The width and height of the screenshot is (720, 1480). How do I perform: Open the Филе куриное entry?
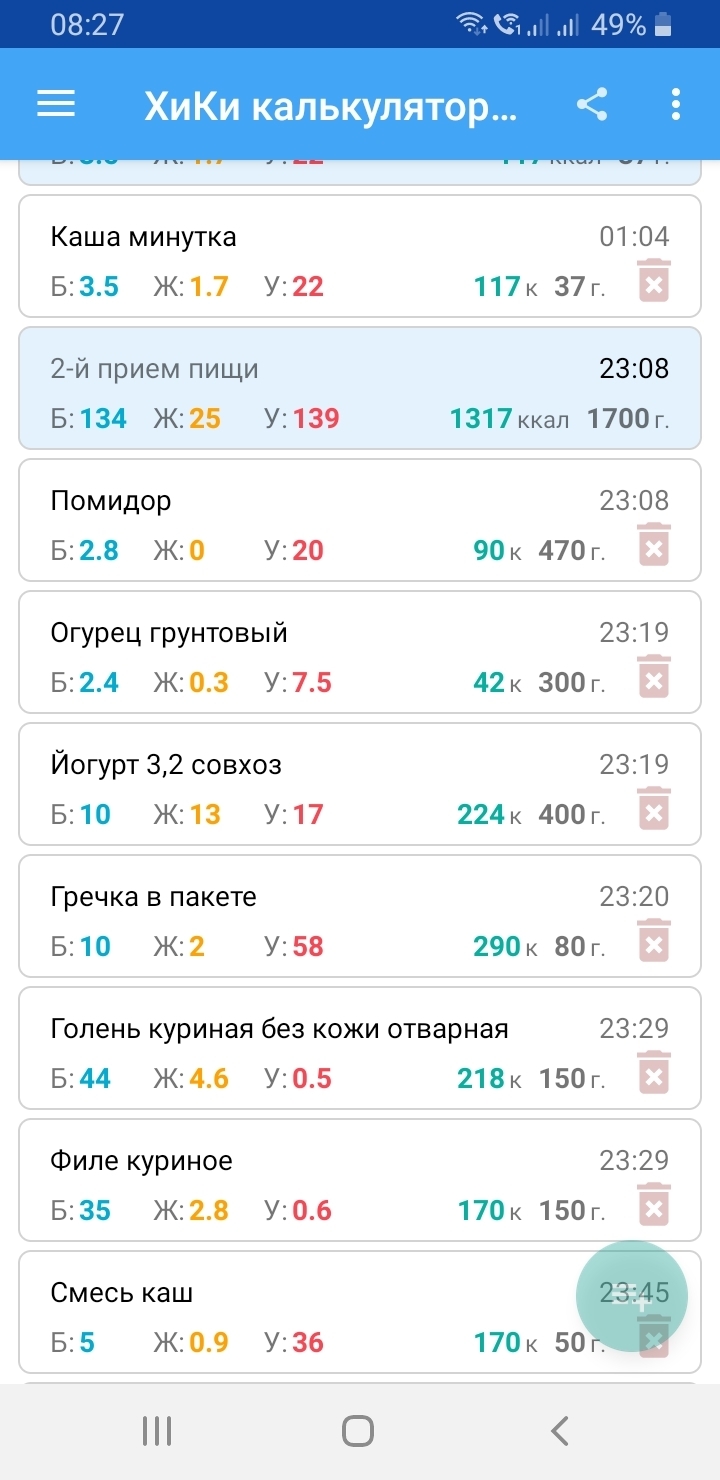coord(300,1180)
